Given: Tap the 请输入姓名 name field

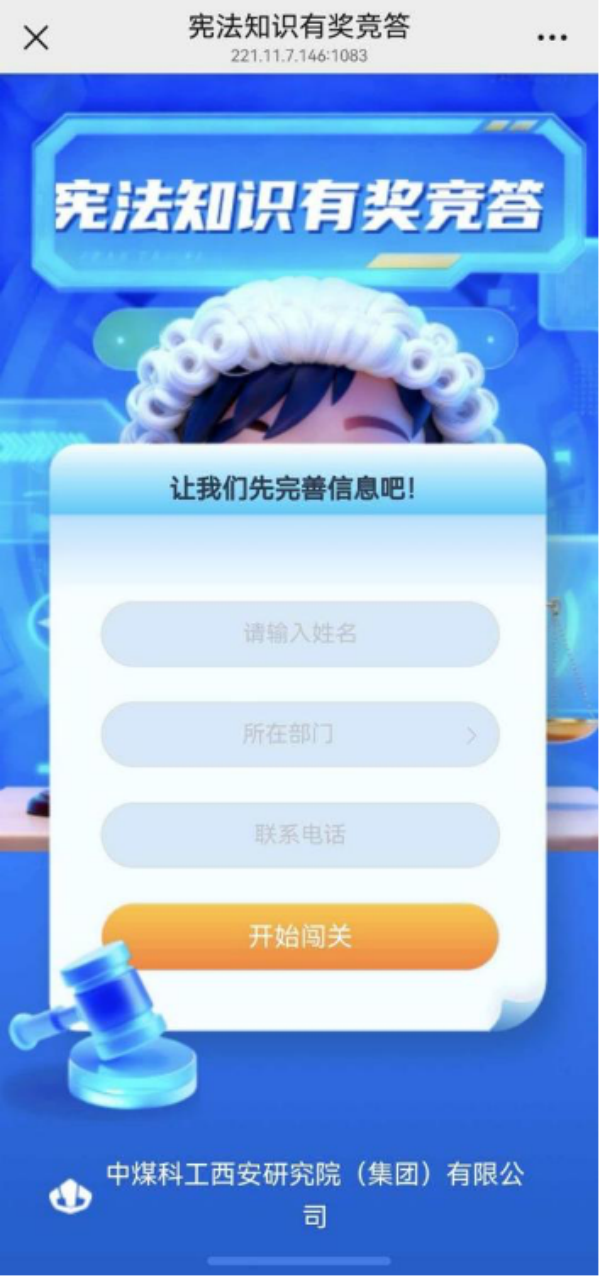Looking at the screenshot, I should pos(300,634).
